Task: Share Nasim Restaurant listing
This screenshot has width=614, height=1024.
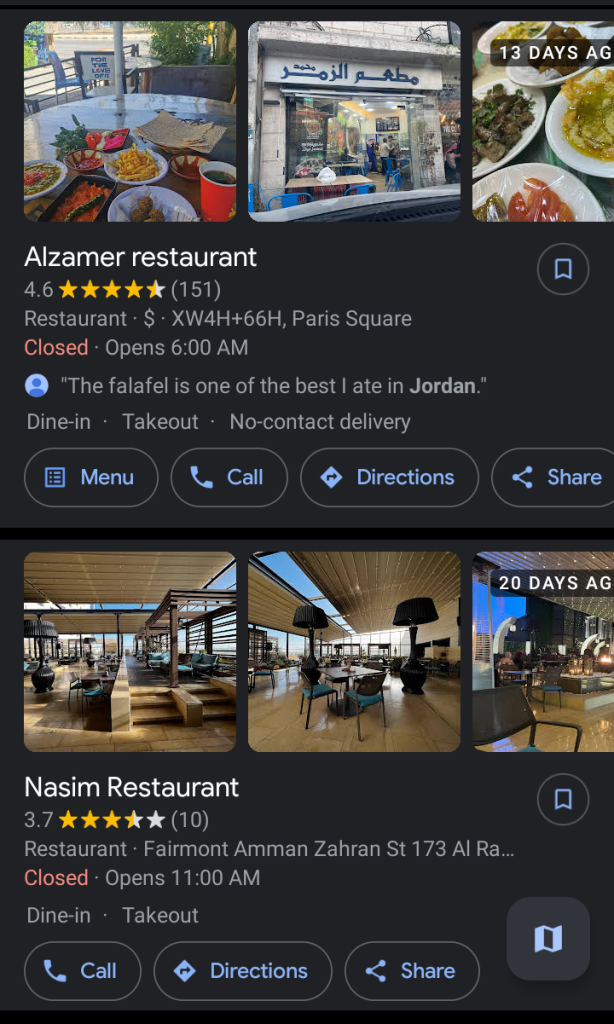Action: click(x=411, y=970)
